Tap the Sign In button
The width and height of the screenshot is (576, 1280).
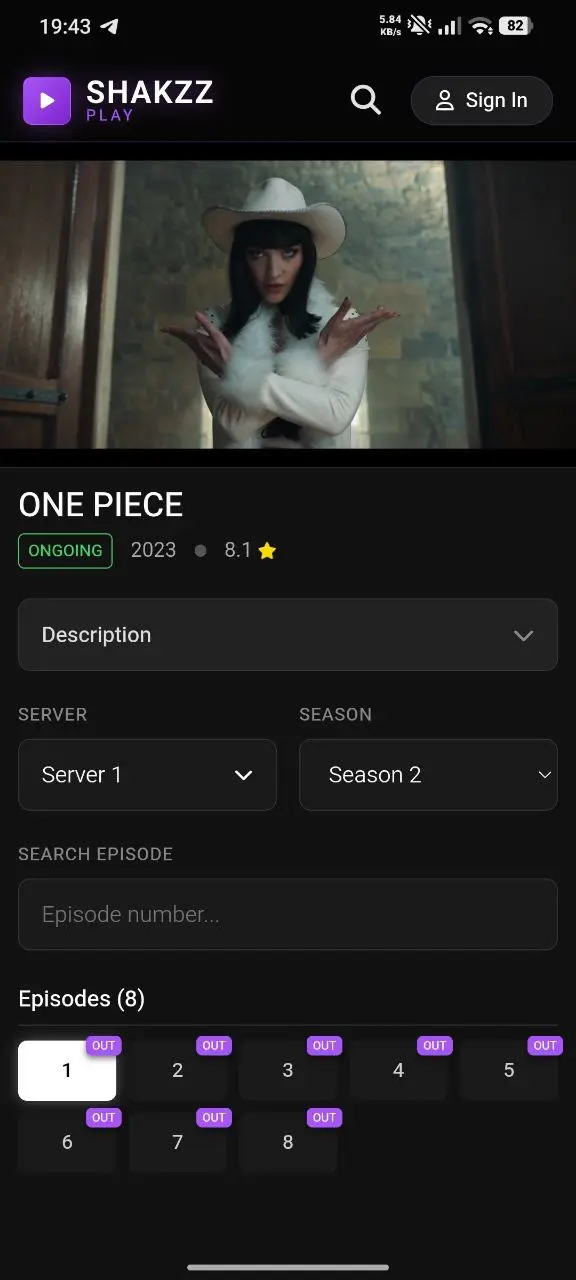482,100
